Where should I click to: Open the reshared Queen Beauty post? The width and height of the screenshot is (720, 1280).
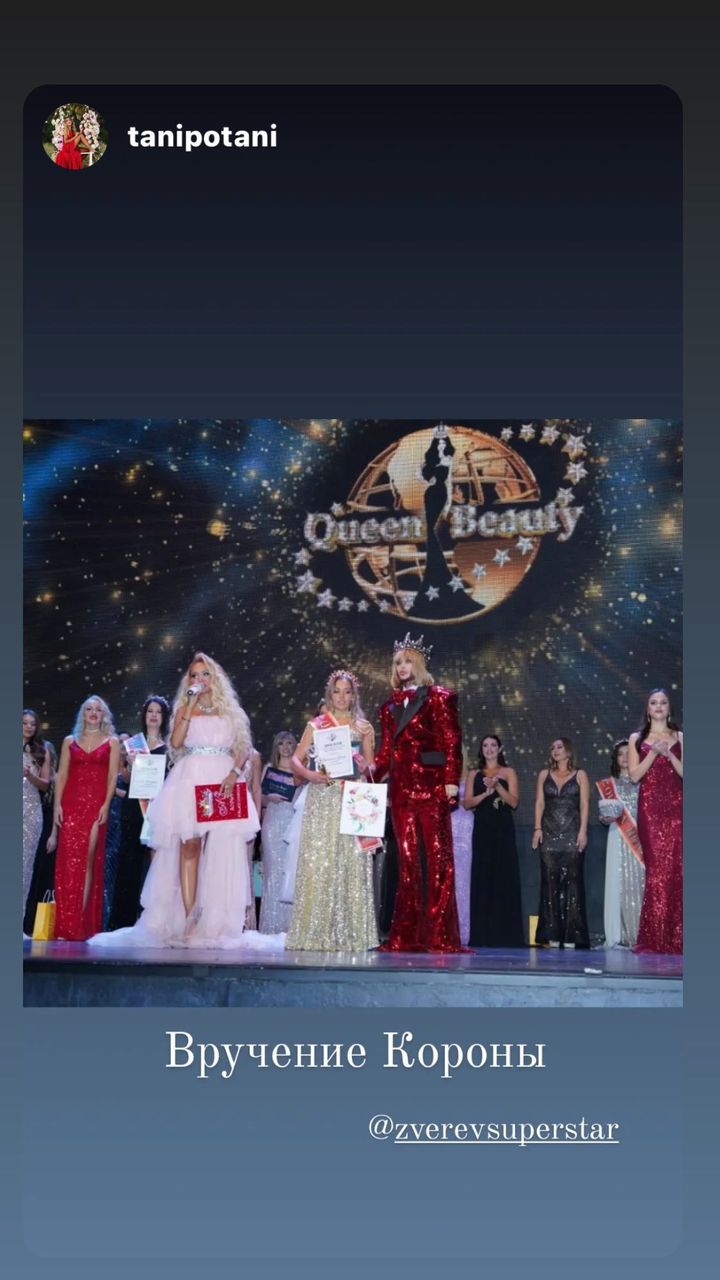tap(353, 712)
